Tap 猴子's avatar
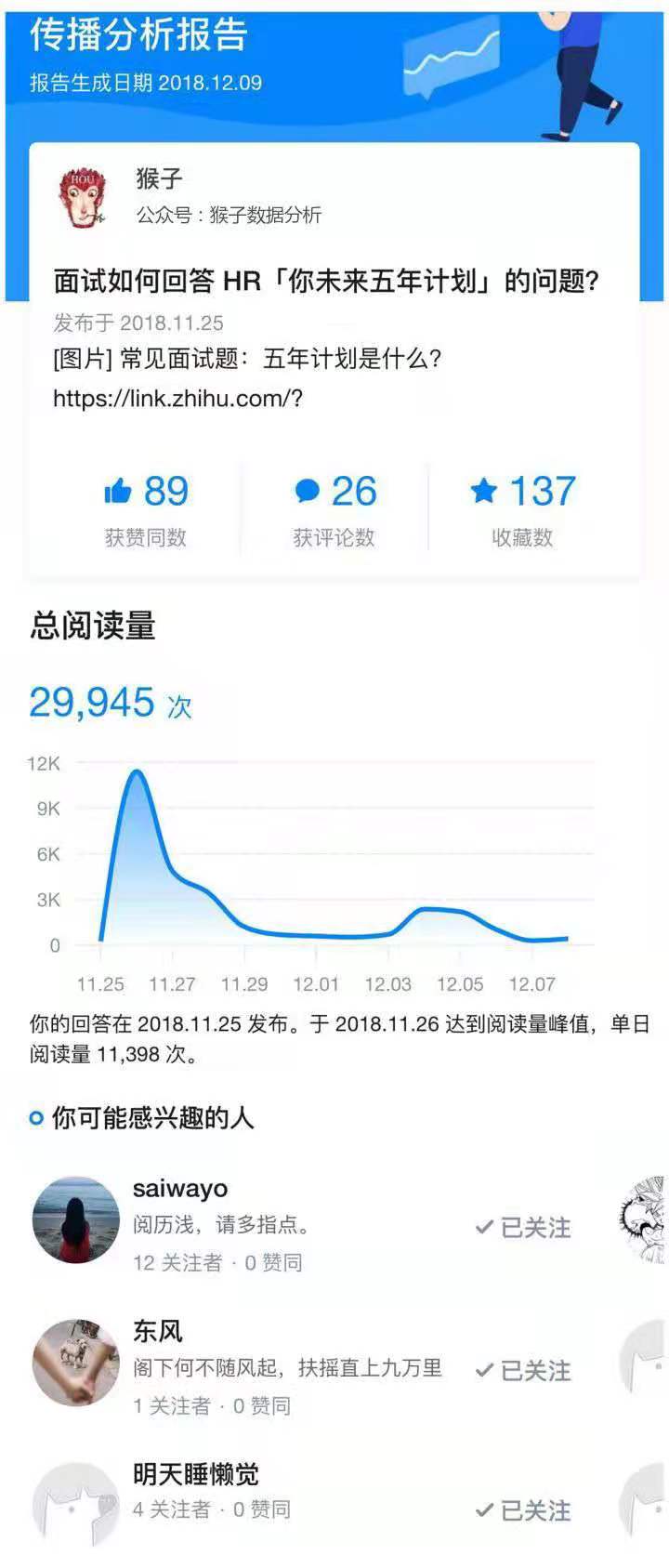Viewport: 669px width, 1568px height. pyautogui.click(x=84, y=196)
